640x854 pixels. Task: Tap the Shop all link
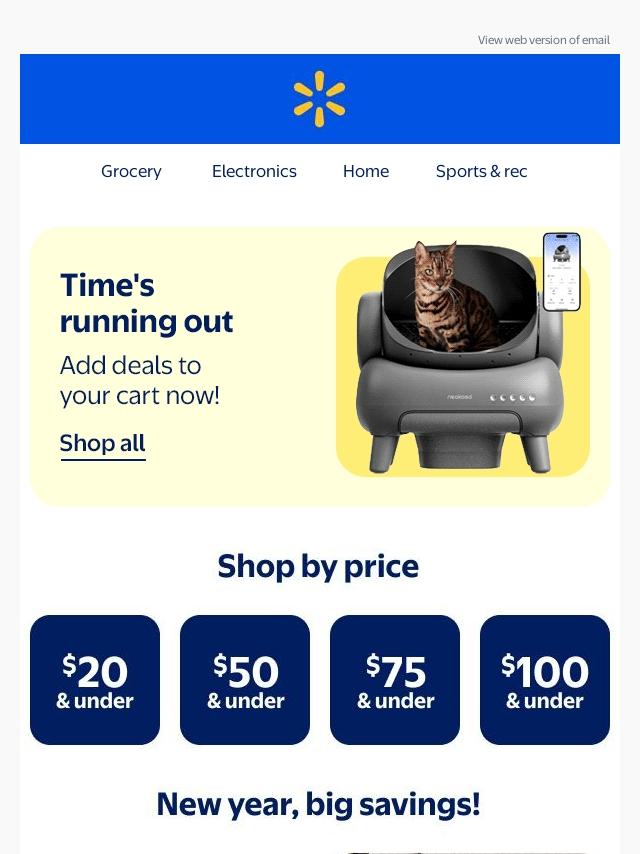click(103, 444)
